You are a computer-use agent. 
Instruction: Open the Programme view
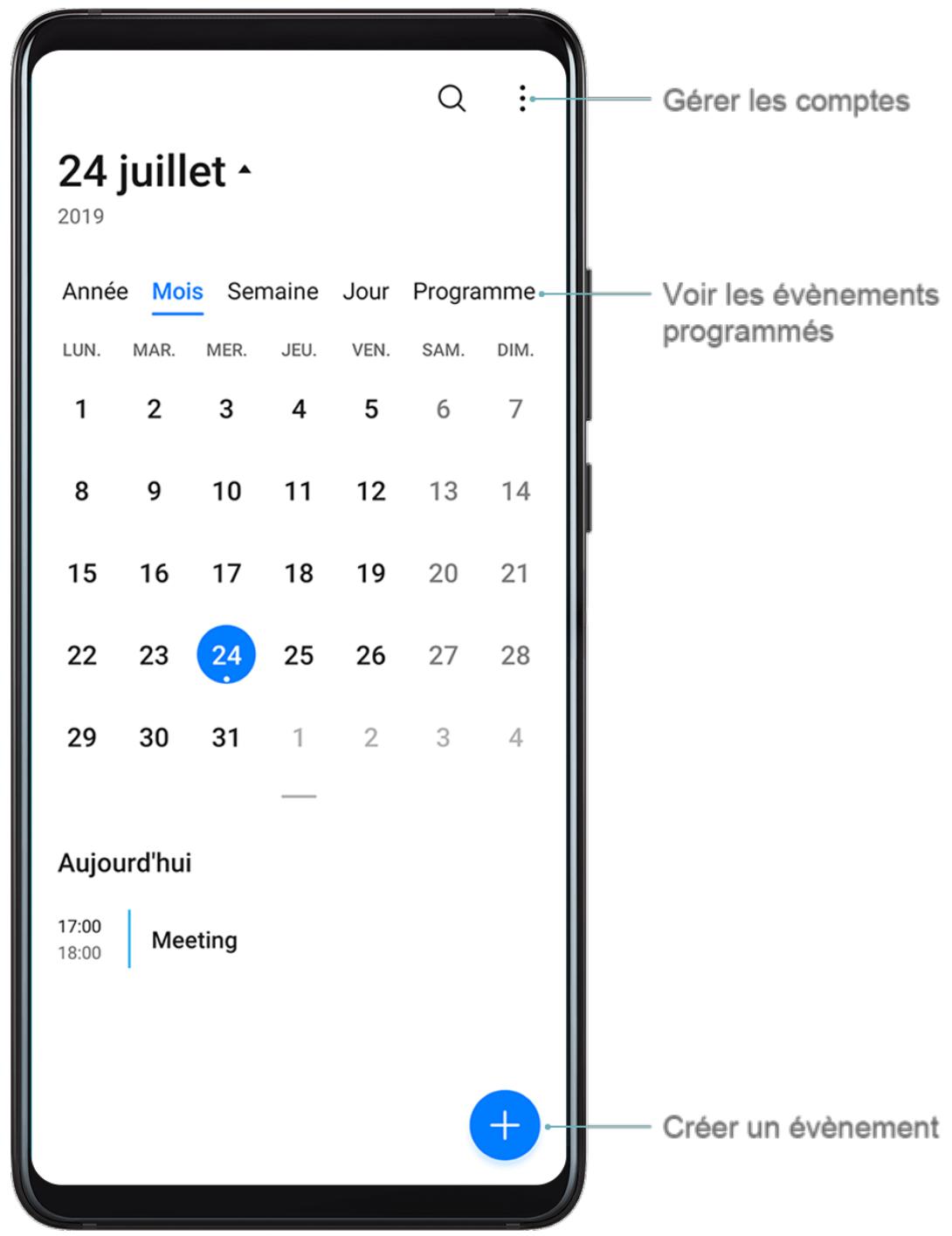[474, 292]
